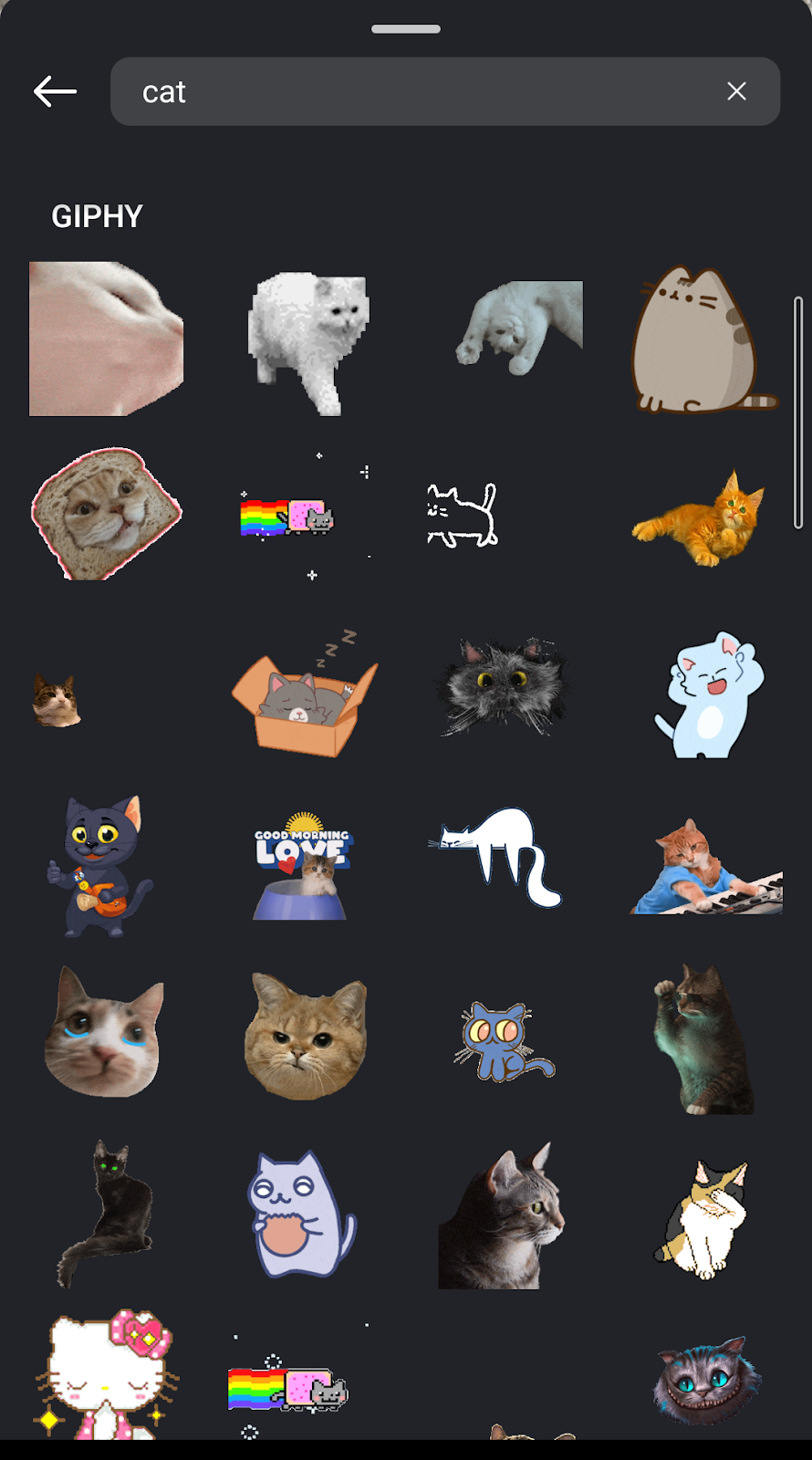The image size is (812, 1460).
Task: Pick the blue cartoon cat with big eyes
Action: tap(503, 1041)
